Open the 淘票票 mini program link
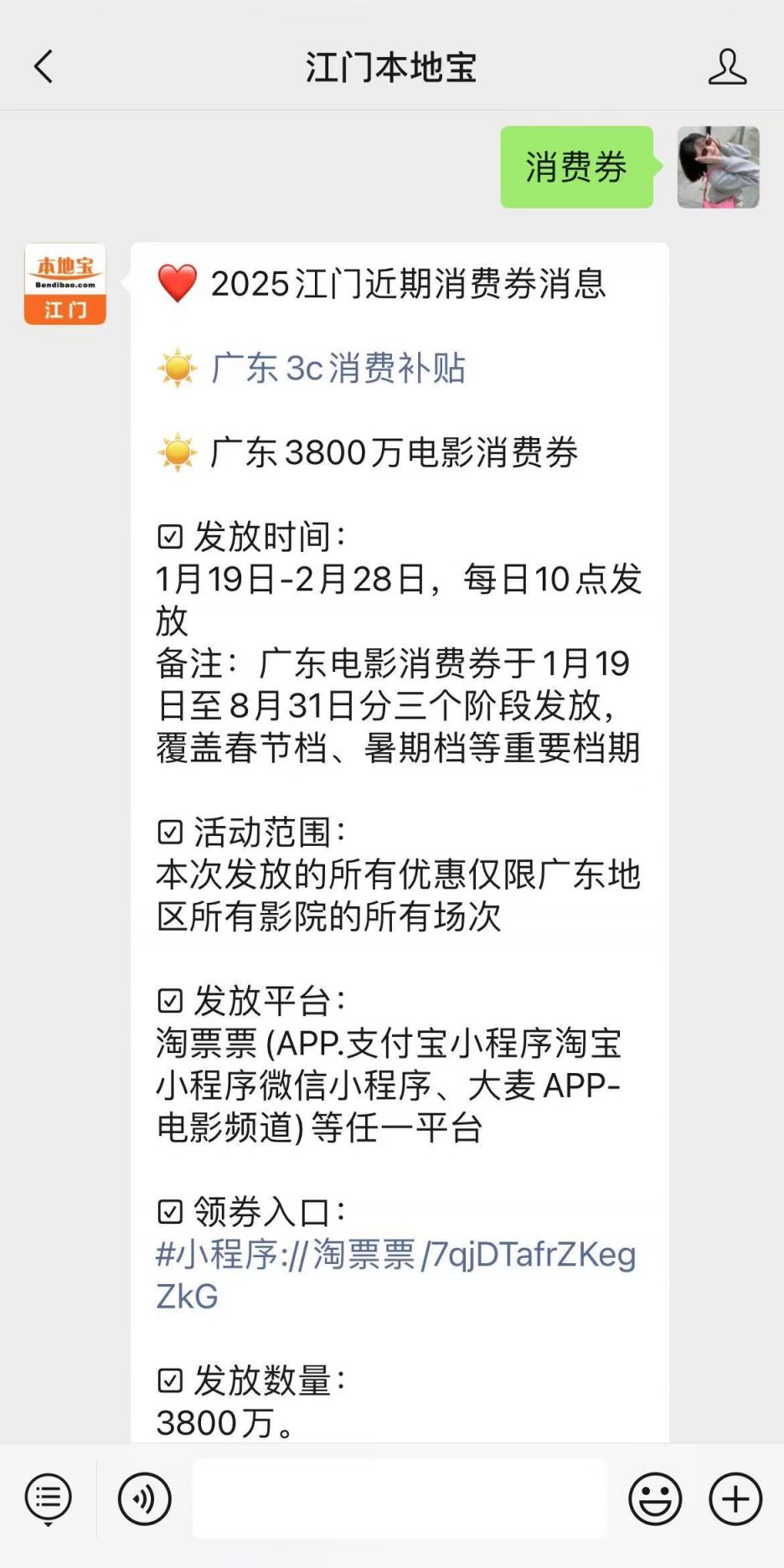 (x=395, y=1255)
